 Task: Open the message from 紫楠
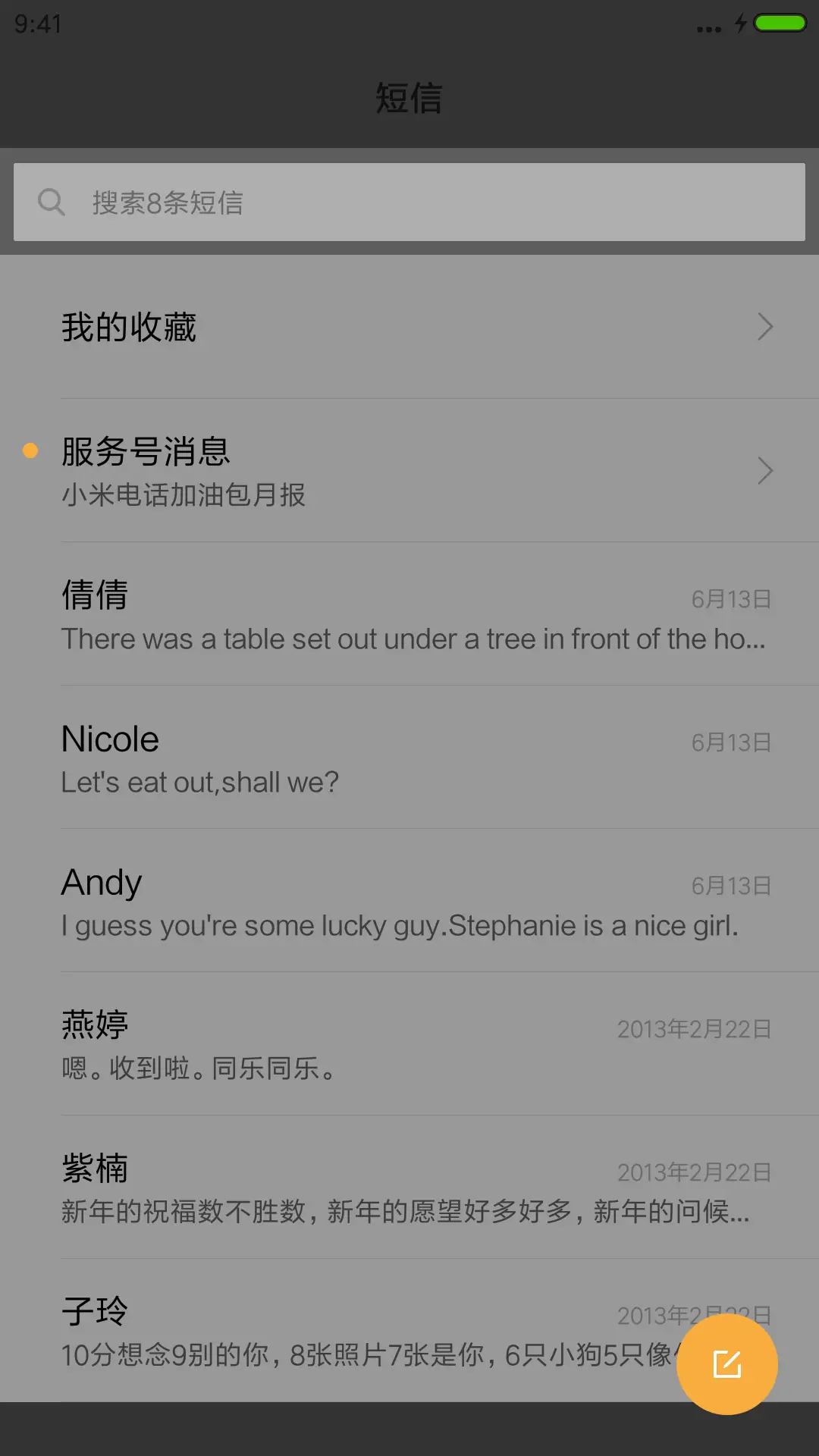[409, 1188]
